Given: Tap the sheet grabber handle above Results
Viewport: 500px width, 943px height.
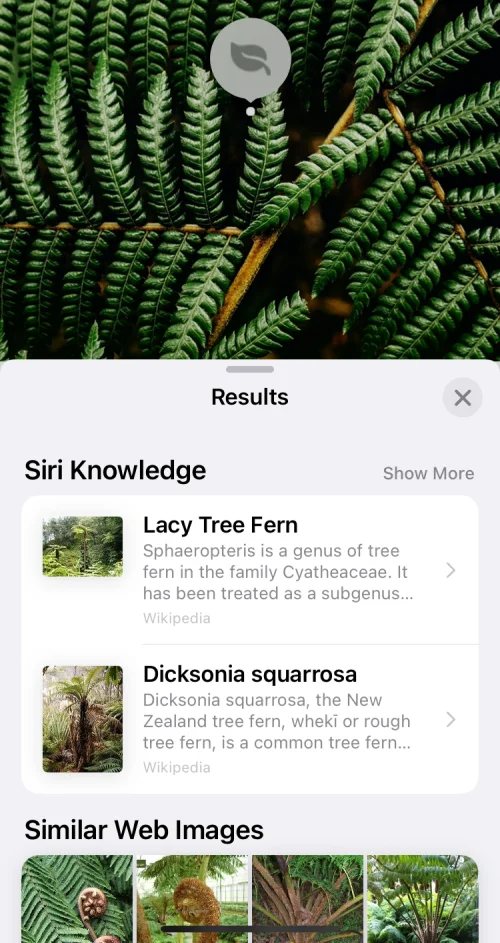Looking at the screenshot, I should (250, 369).
